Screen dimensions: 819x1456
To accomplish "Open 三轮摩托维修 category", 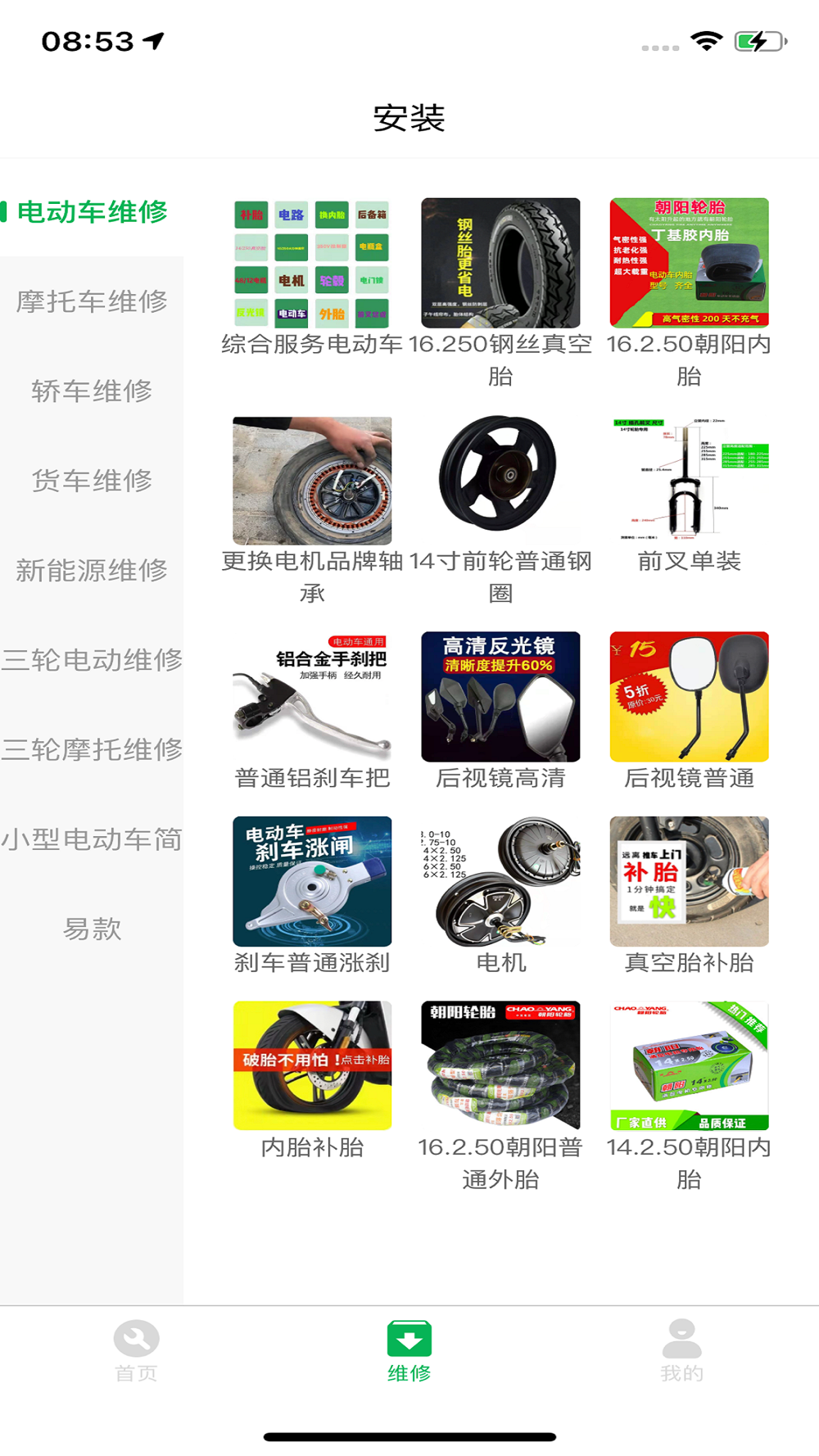I will click(92, 749).
